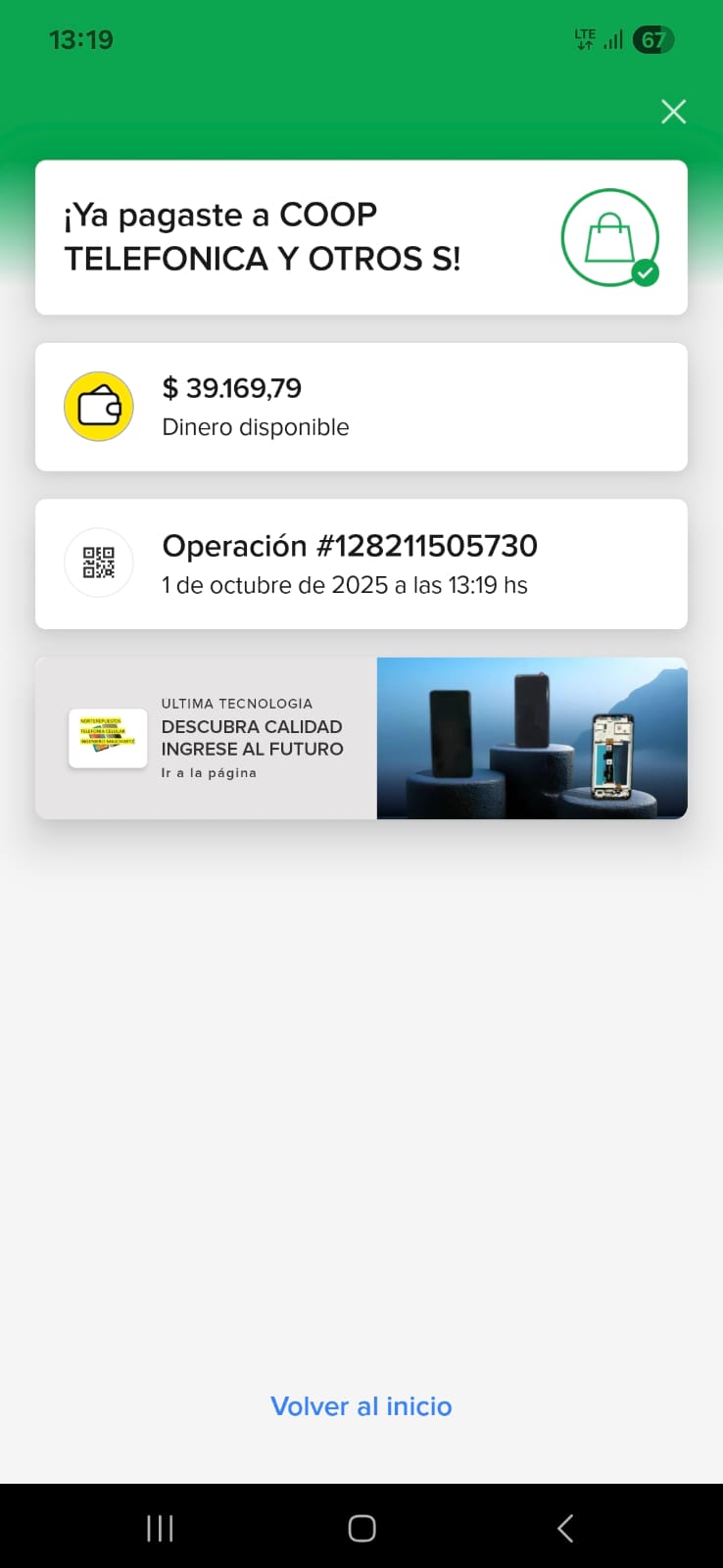Go back with the system back button

pyautogui.click(x=564, y=1528)
